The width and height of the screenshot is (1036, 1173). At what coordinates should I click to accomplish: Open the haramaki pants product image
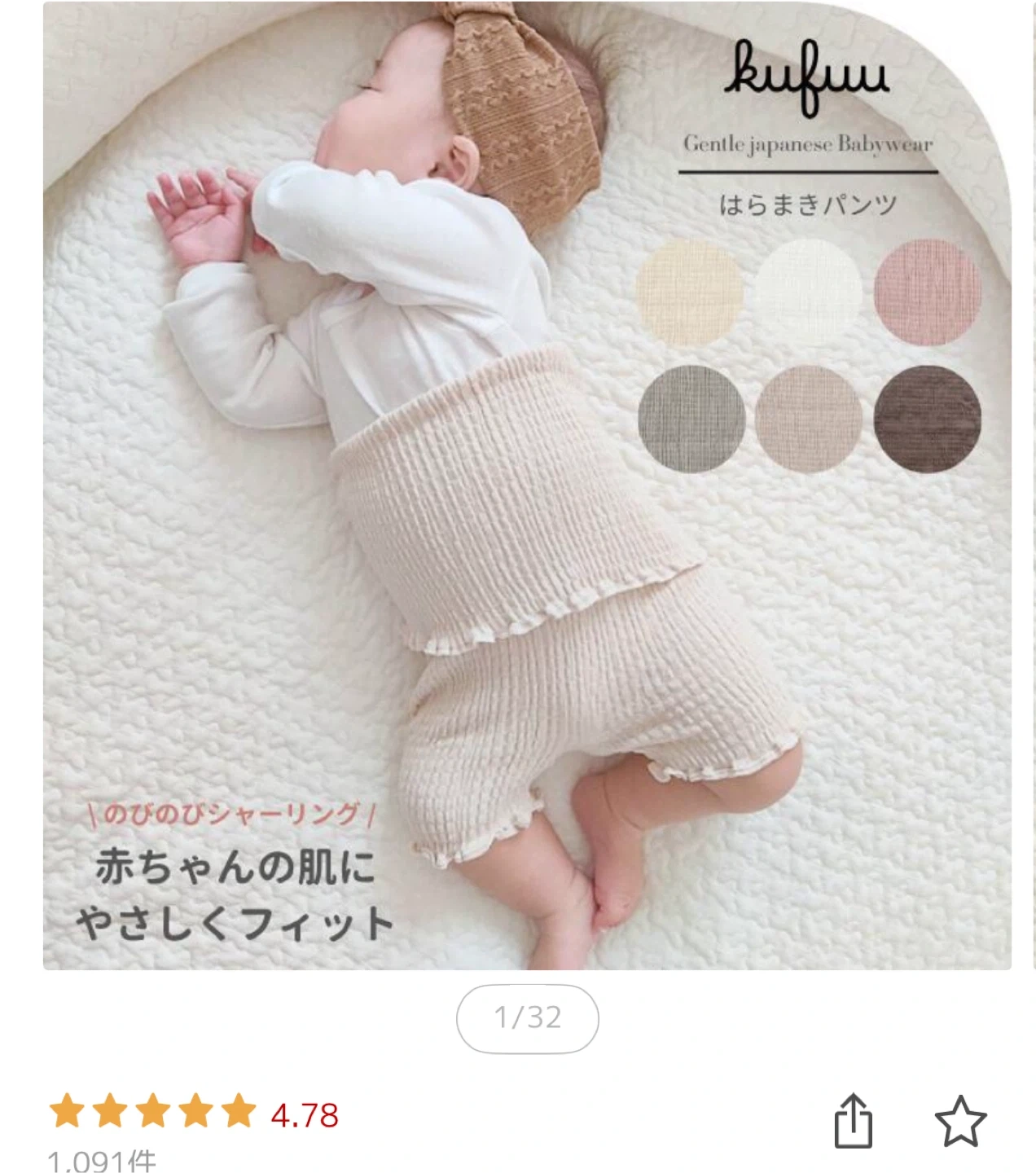click(x=526, y=485)
